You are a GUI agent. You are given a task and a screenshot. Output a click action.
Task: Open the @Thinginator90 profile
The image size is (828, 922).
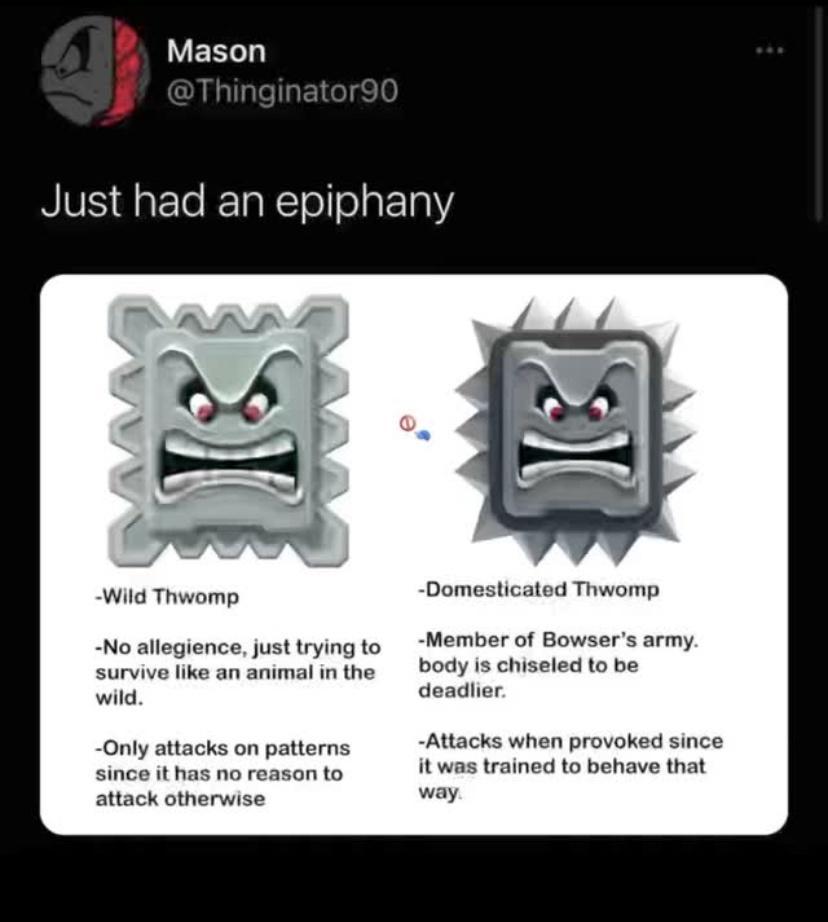(282, 91)
